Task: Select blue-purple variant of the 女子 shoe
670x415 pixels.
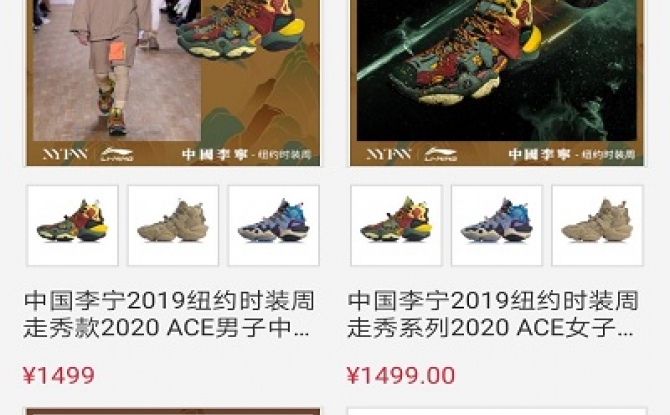Action: click(497, 225)
